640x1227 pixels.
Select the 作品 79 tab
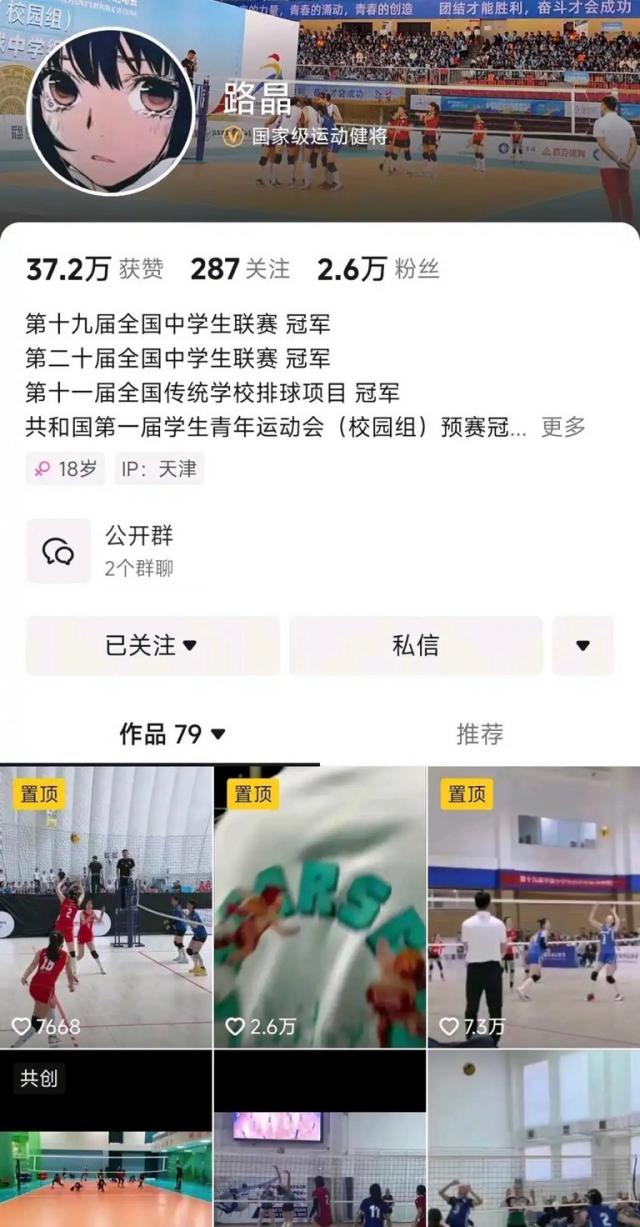(172, 734)
